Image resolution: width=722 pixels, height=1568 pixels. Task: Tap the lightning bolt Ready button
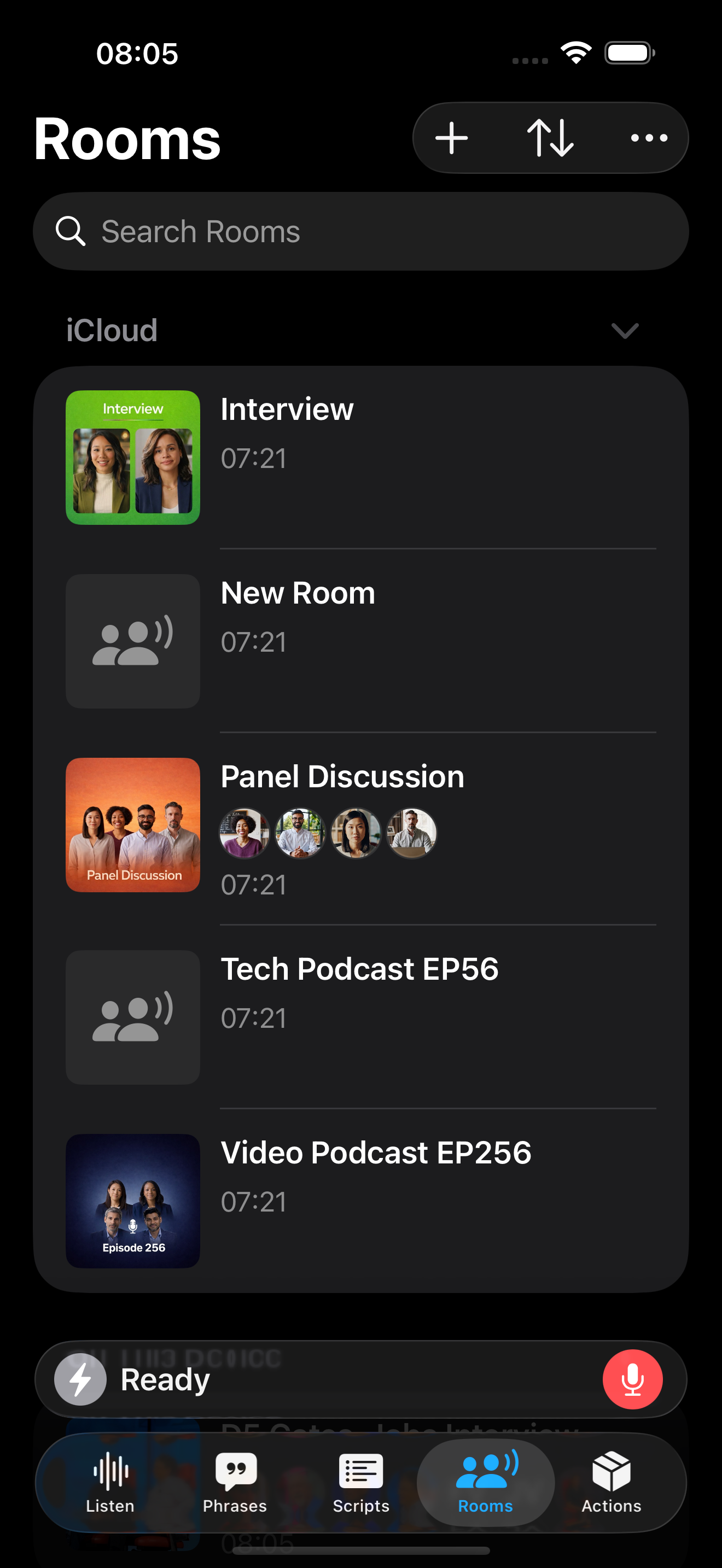click(x=80, y=1379)
